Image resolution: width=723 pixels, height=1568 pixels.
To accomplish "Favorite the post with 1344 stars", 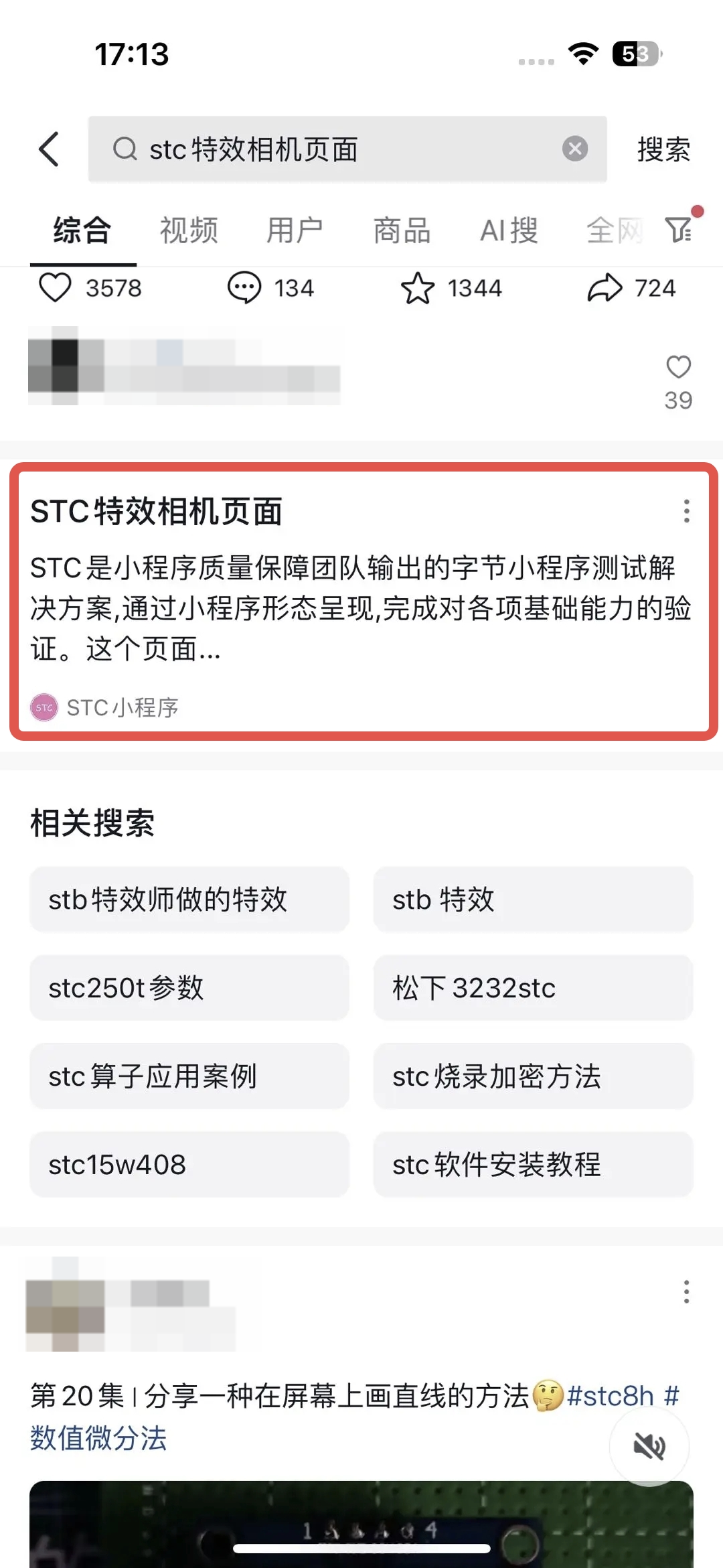I will tap(418, 288).
